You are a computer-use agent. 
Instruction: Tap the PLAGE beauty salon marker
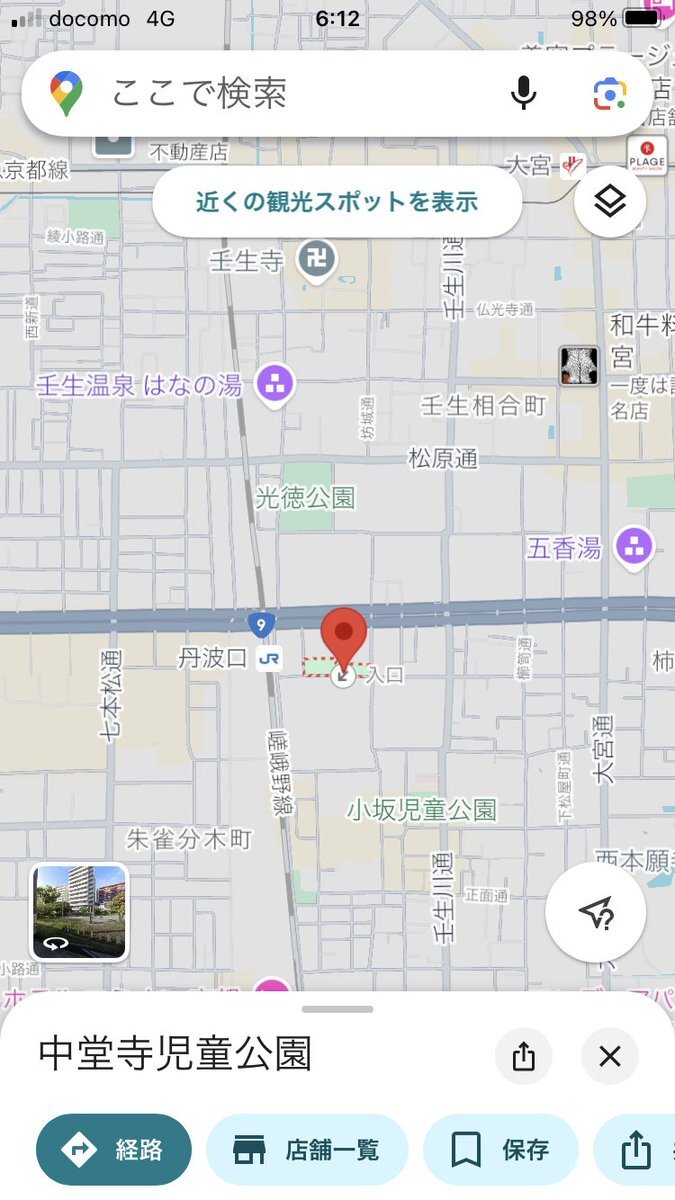pyautogui.click(x=647, y=155)
